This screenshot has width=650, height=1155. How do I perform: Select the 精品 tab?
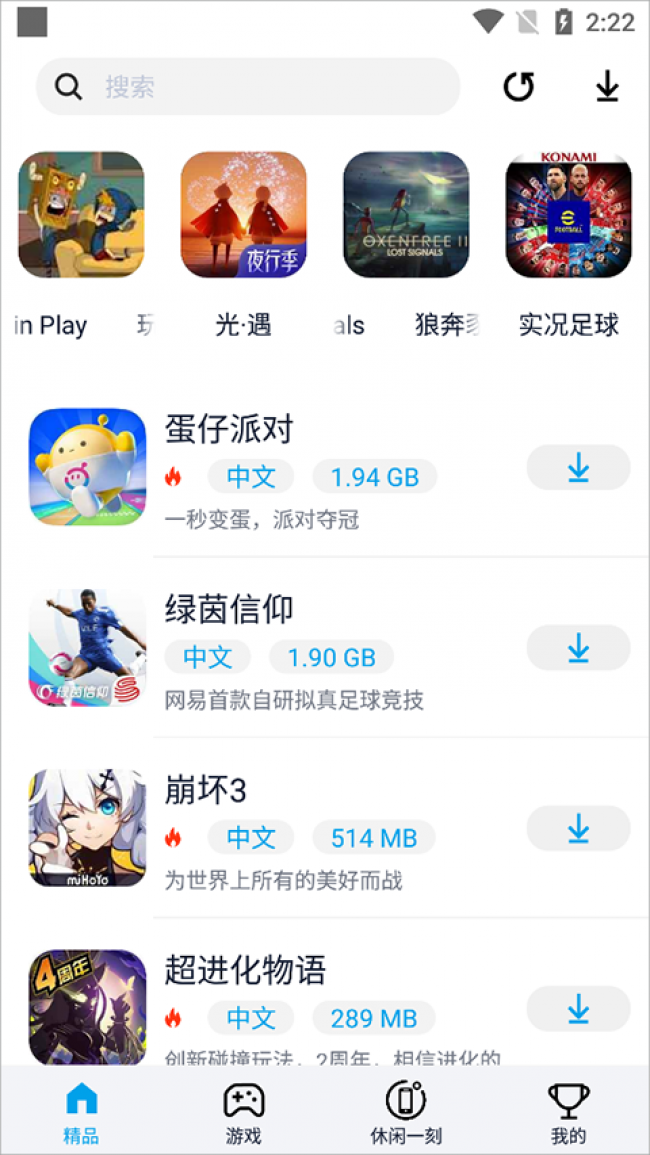click(x=81, y=1112)
